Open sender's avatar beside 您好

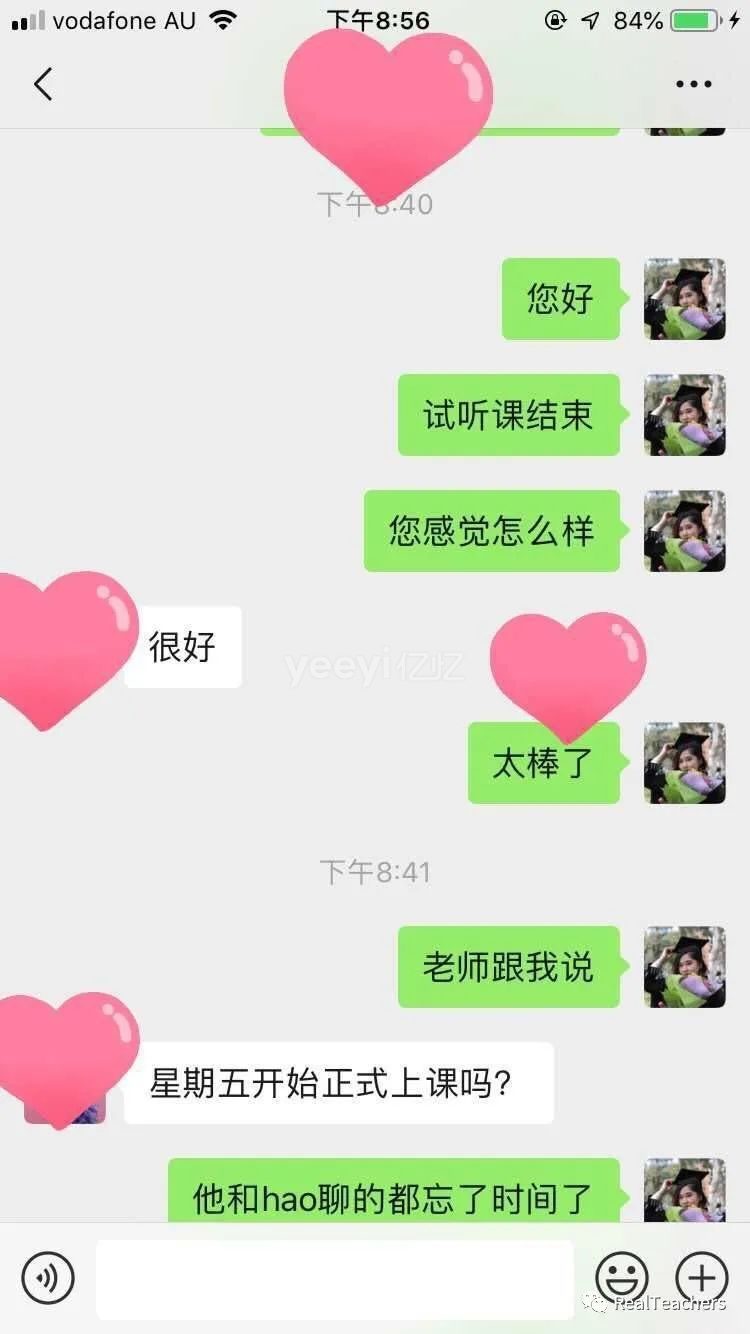point(684,299)
